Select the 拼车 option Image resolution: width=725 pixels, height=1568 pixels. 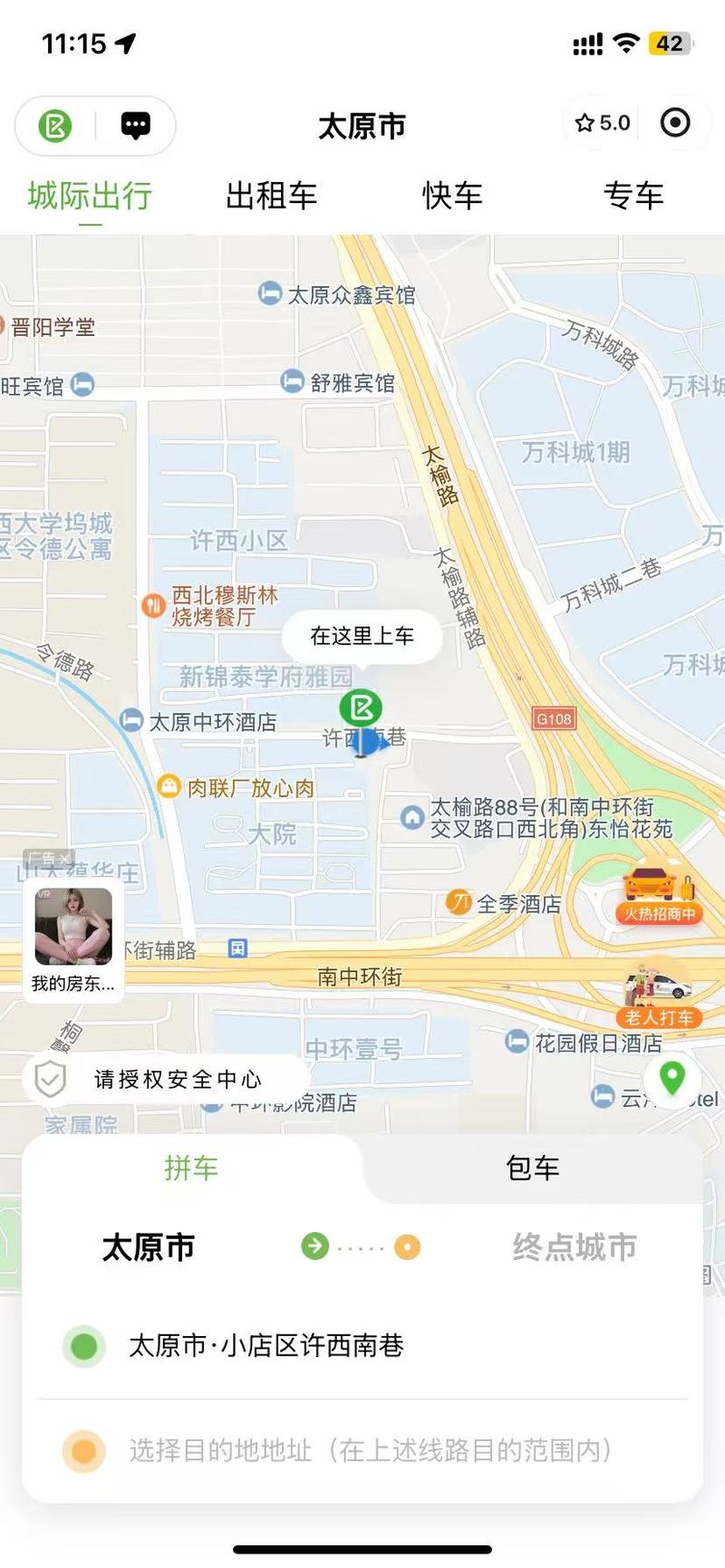click(191, 1169)
